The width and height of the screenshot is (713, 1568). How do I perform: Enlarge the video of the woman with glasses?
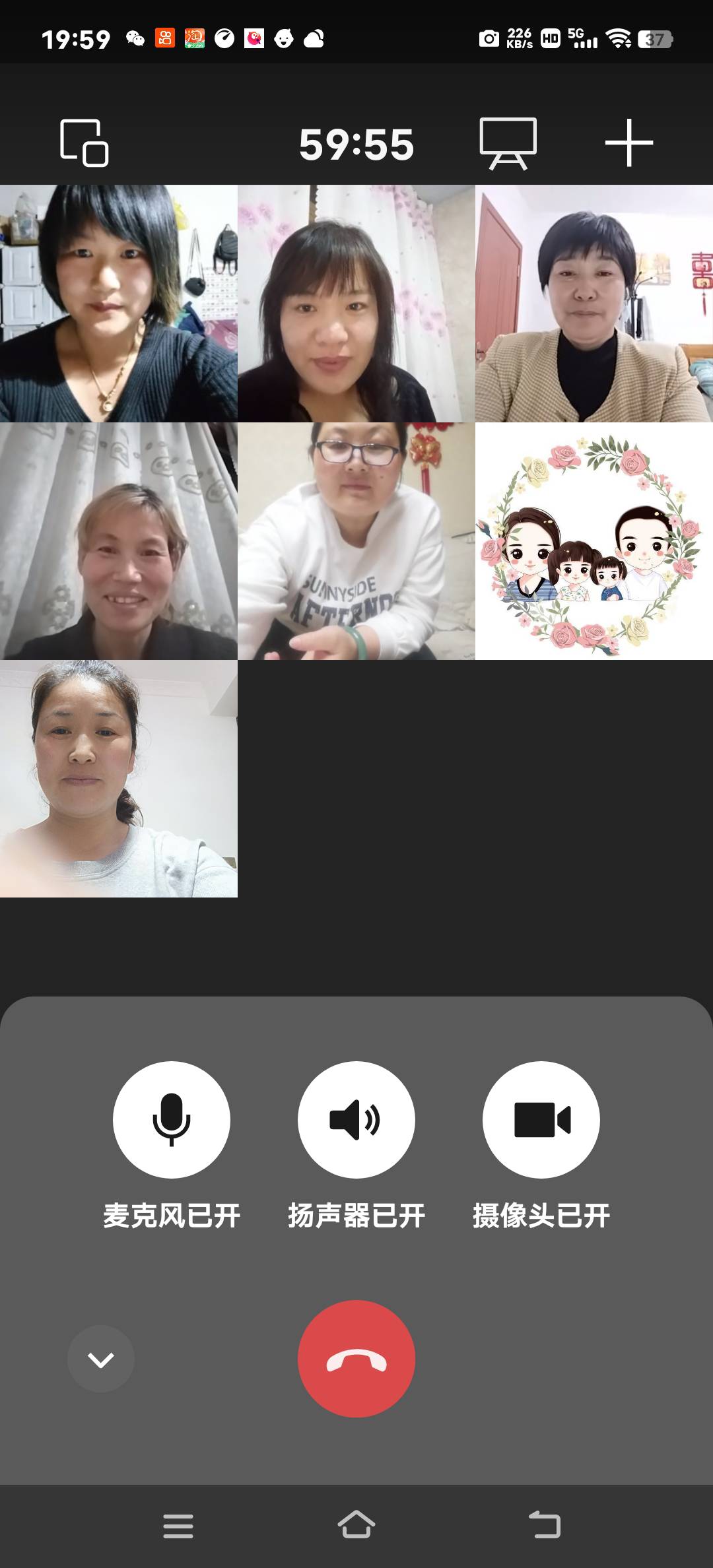tap(356, 541)
